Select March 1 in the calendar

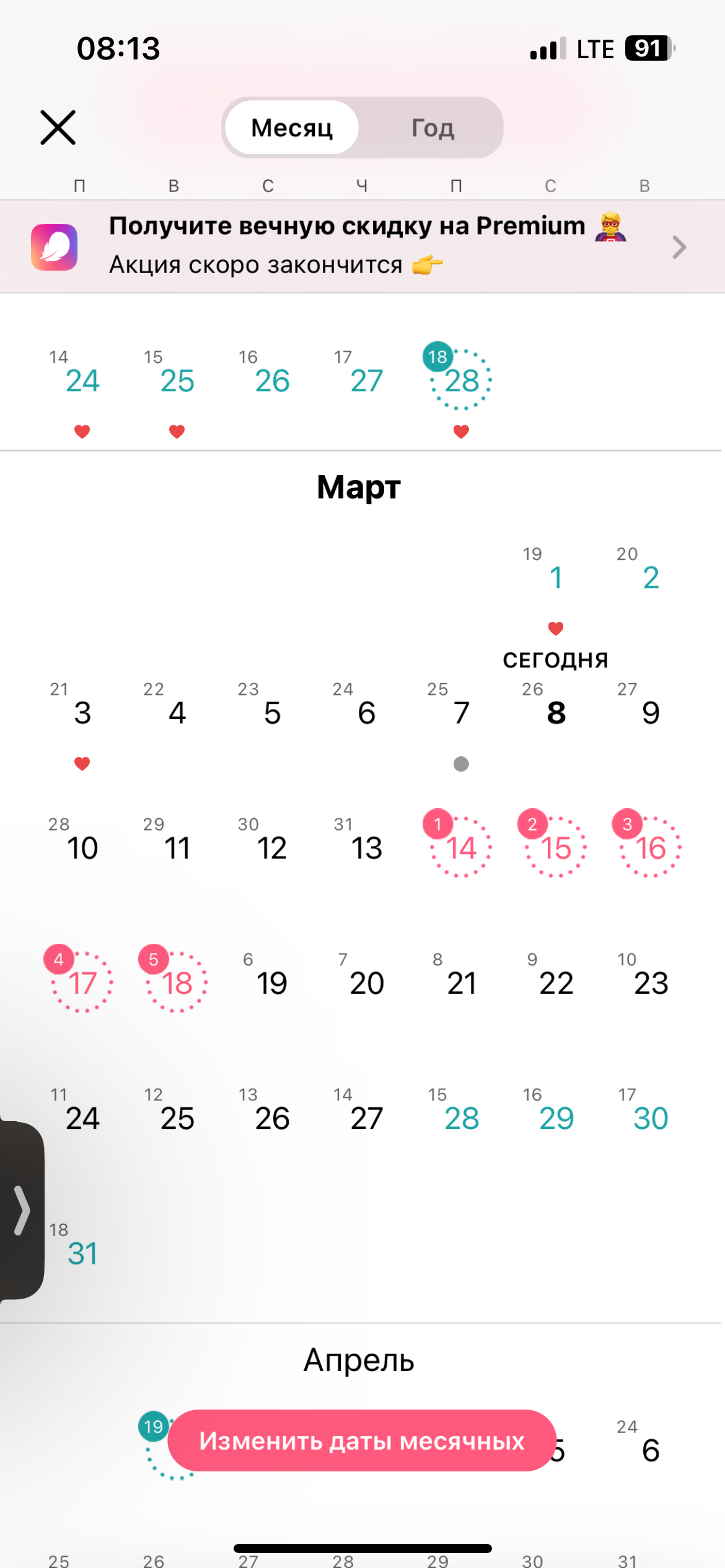tap(556, 577)
